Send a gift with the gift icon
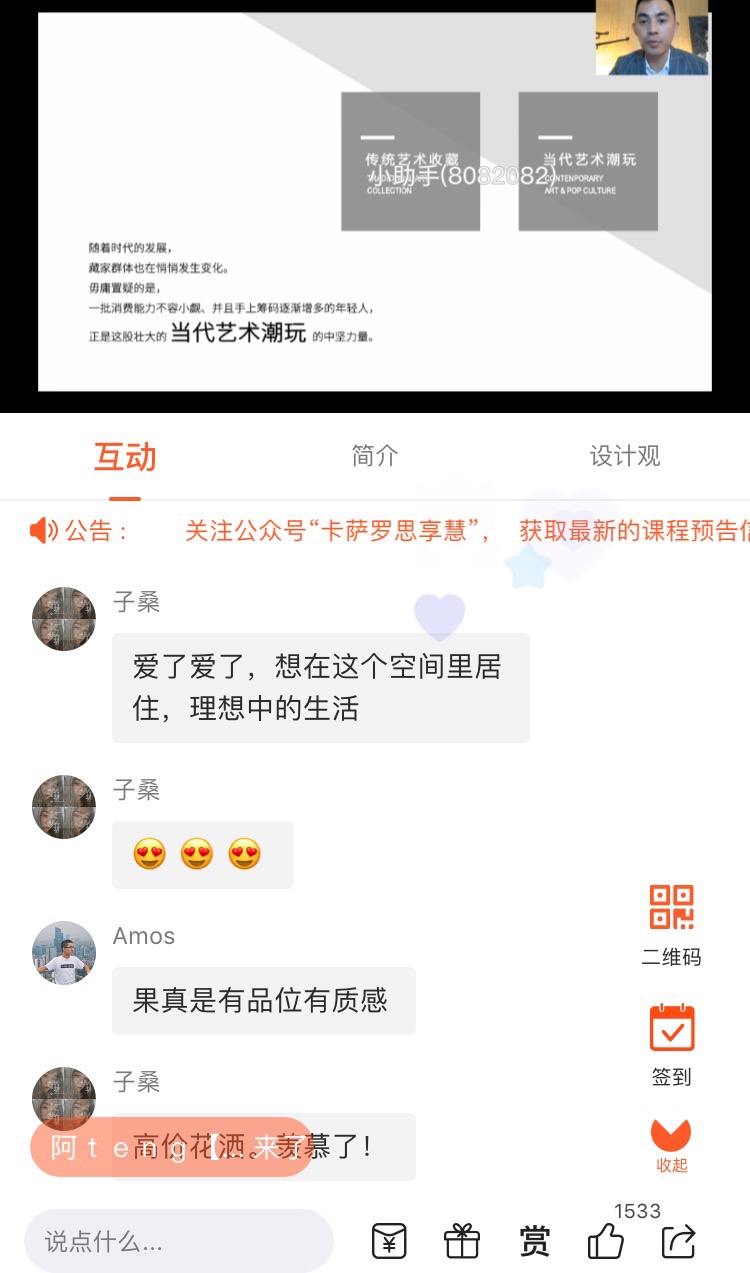This screenshot has width=750, height=1273. point(462,1242)
